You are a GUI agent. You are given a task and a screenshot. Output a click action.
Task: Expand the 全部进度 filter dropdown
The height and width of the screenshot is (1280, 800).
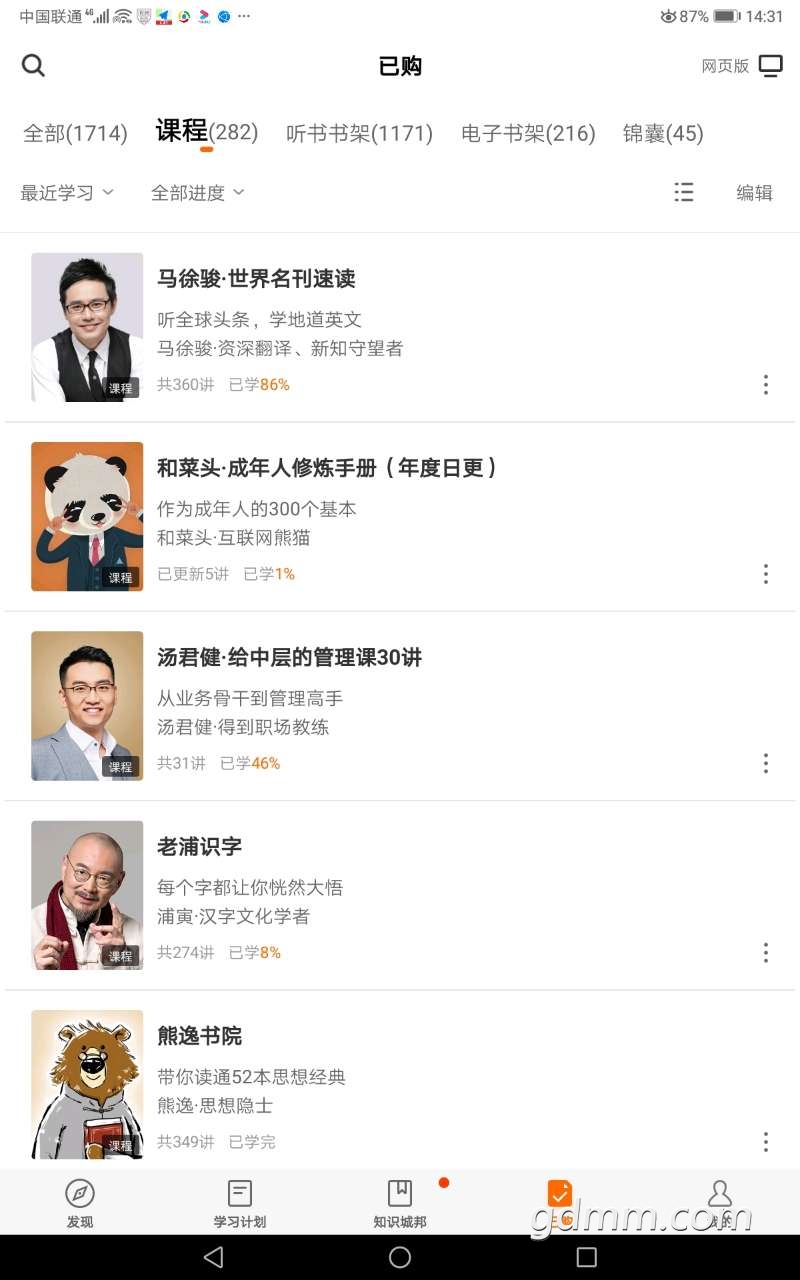[x=197, y=193]
